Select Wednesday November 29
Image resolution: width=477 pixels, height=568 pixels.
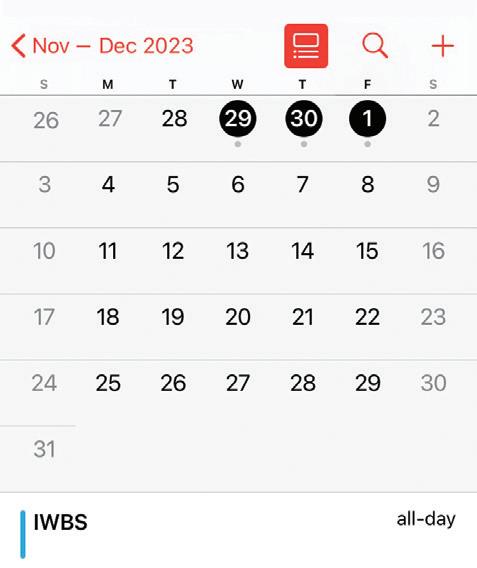click(x=238, y=118)
